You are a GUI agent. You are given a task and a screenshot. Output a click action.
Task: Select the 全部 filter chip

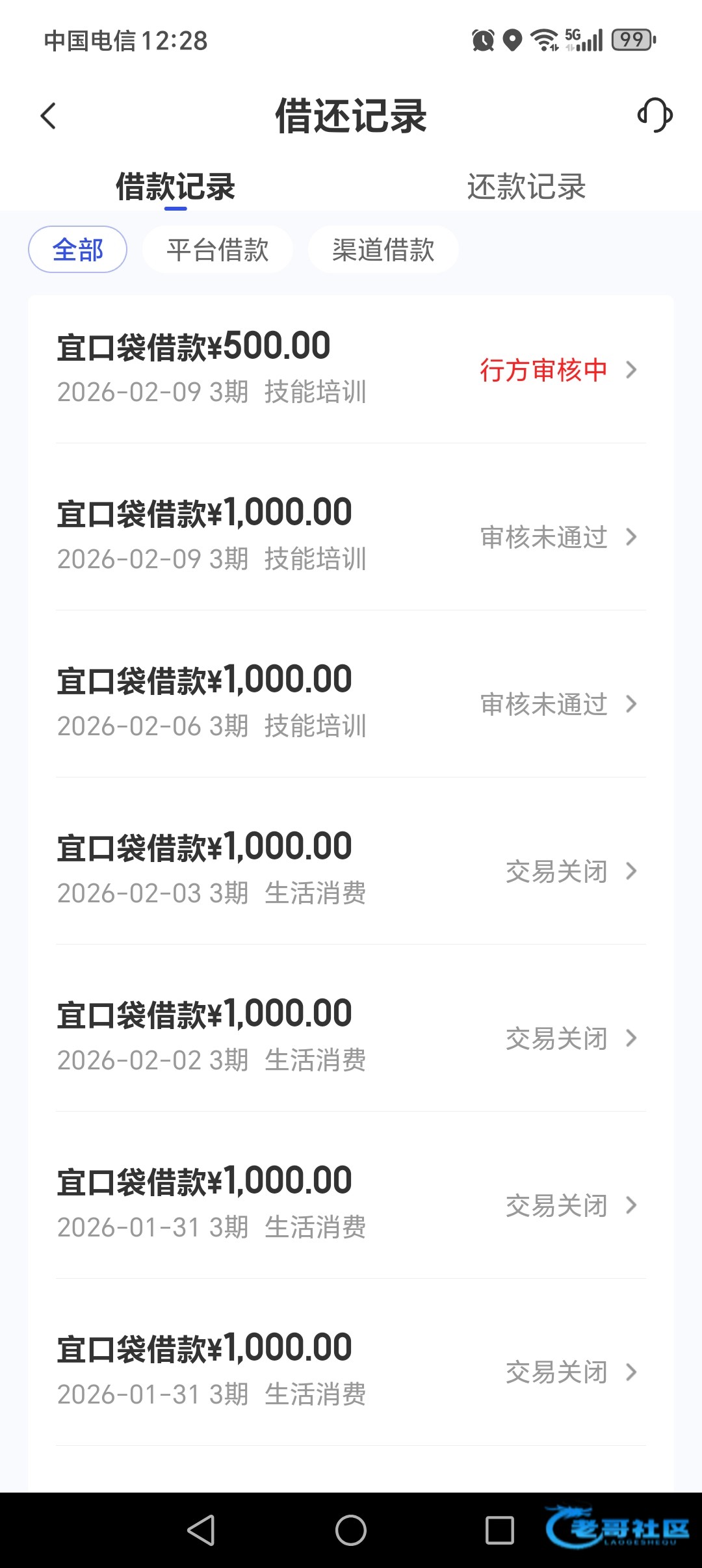(x=77, y=250)
